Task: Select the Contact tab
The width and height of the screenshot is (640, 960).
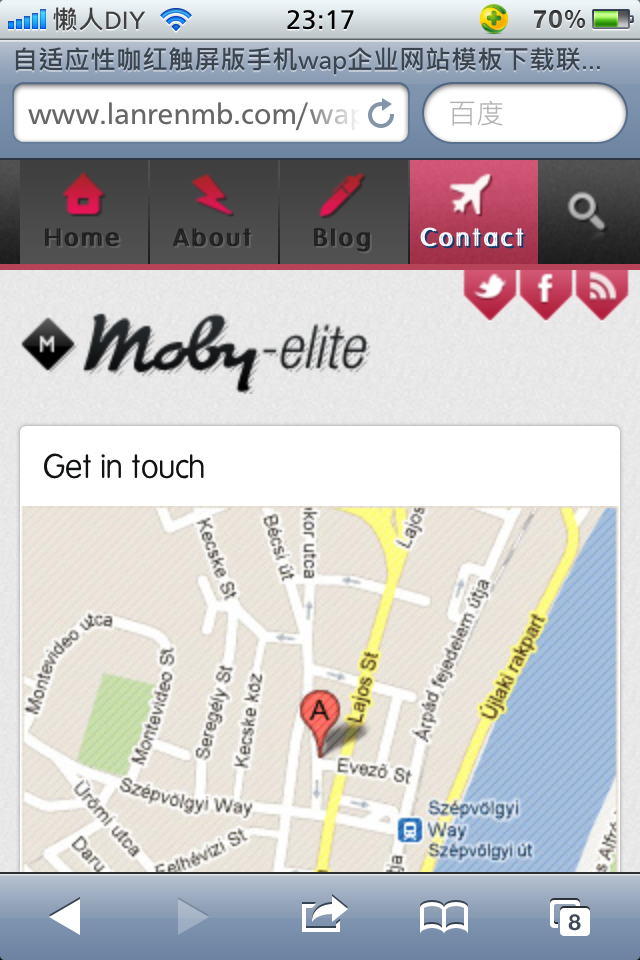Action: (x=473, y=212)
